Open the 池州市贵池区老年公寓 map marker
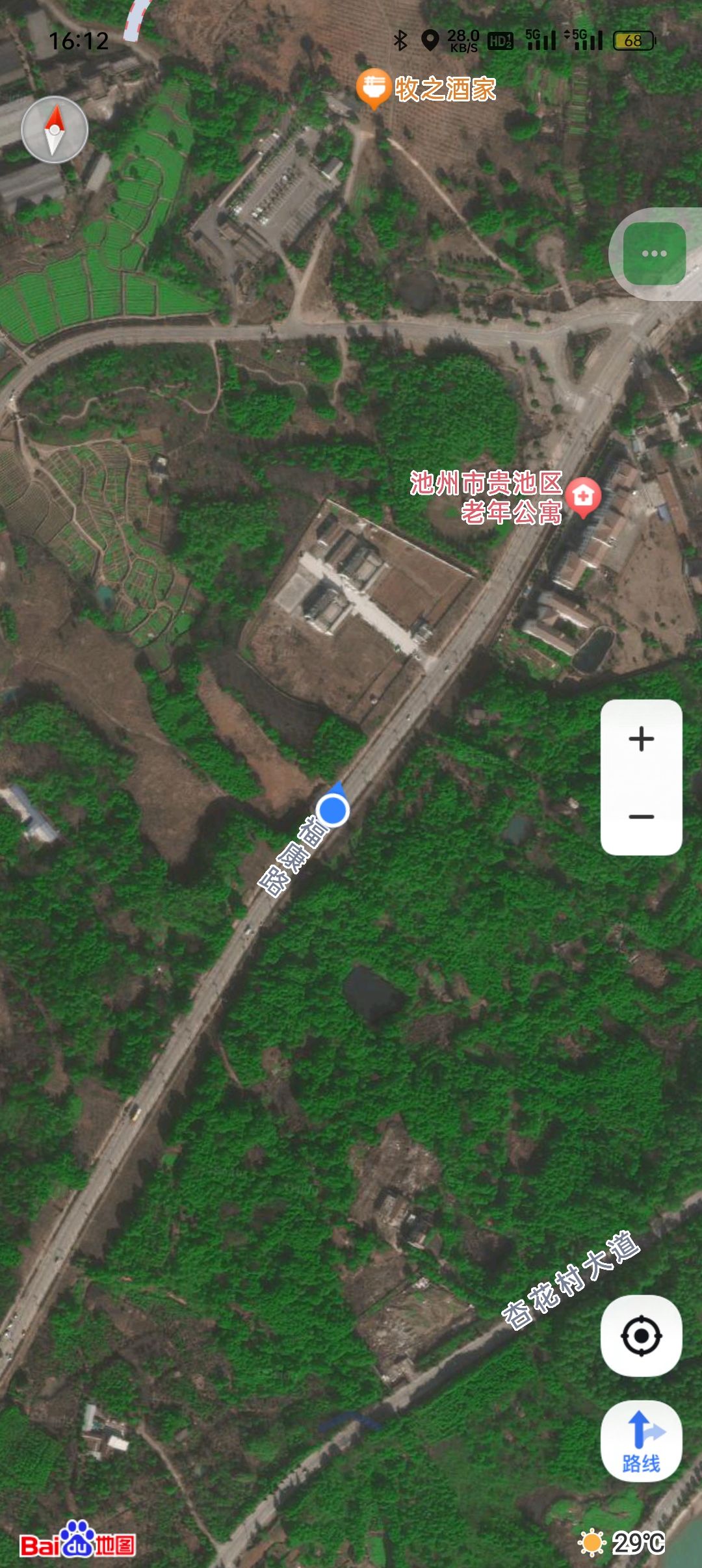Image resolution: width=702 pixels, height=1568 pixels. (582, 497)
